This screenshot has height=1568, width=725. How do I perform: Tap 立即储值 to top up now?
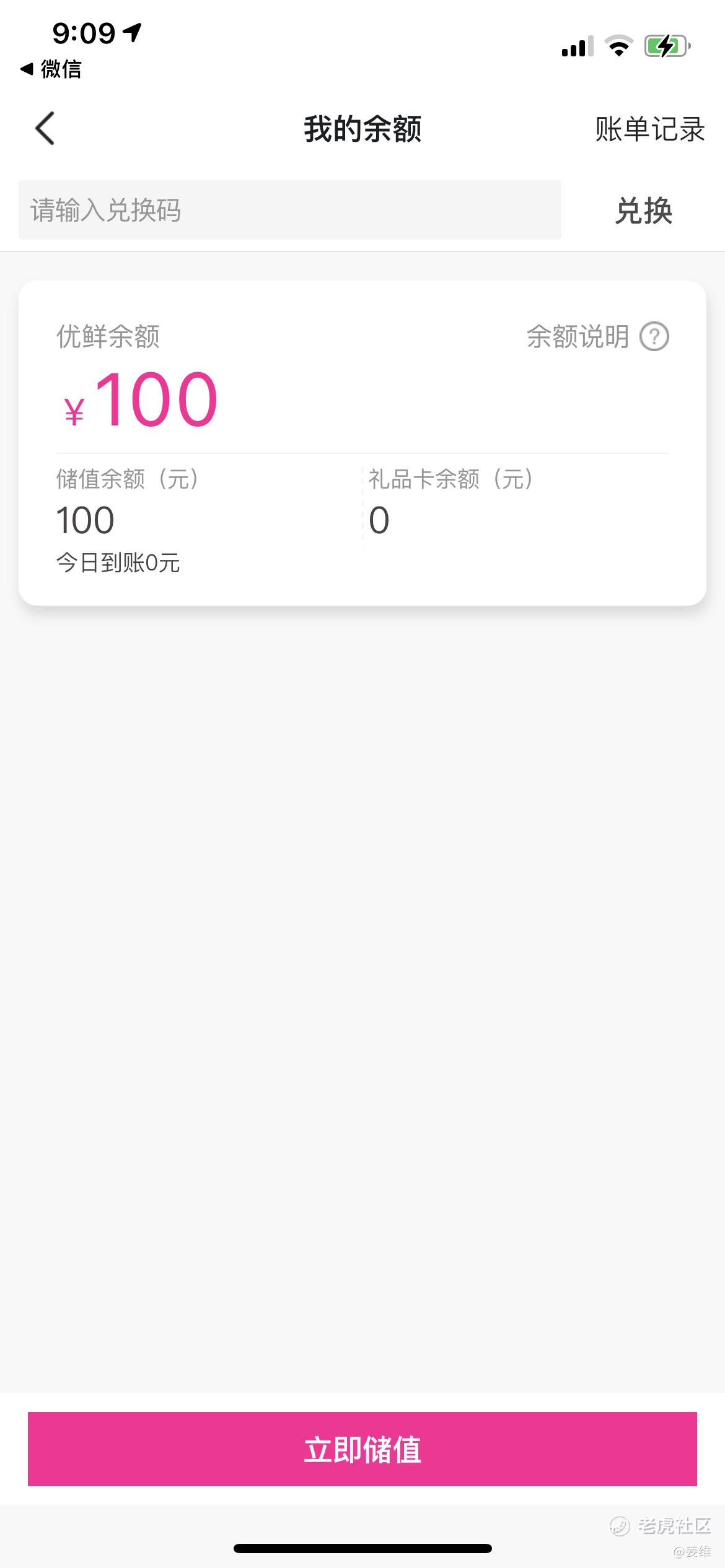362,1449
